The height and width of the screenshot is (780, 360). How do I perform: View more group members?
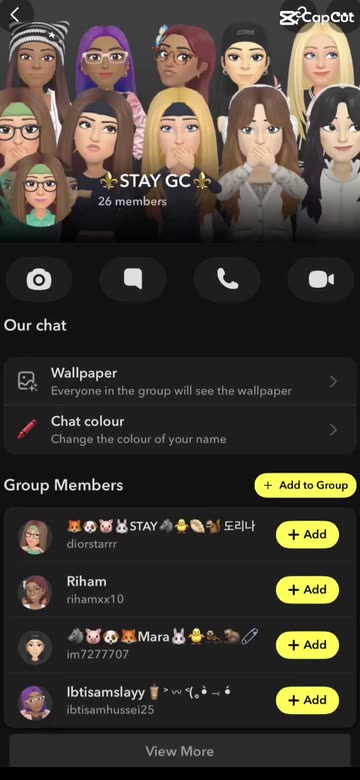tap(180, 751)
